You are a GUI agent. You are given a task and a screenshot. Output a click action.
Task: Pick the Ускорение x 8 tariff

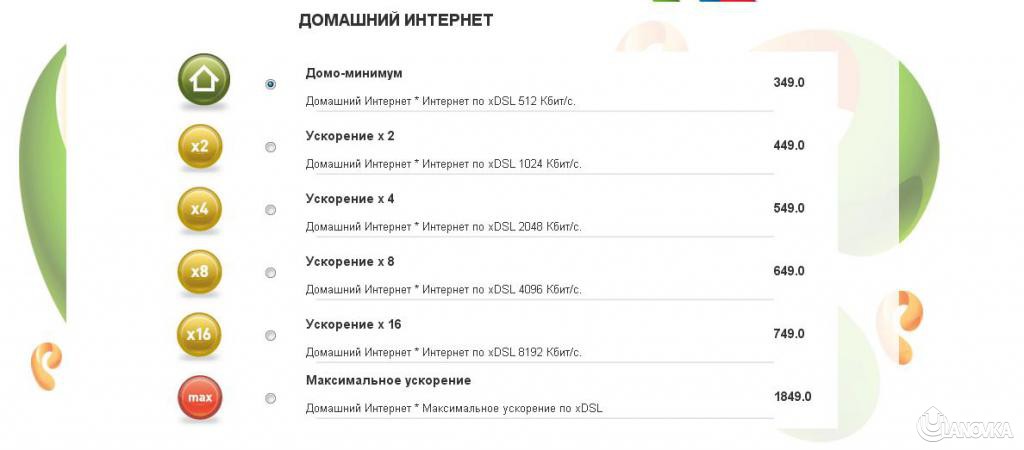[x=271, y=273]
